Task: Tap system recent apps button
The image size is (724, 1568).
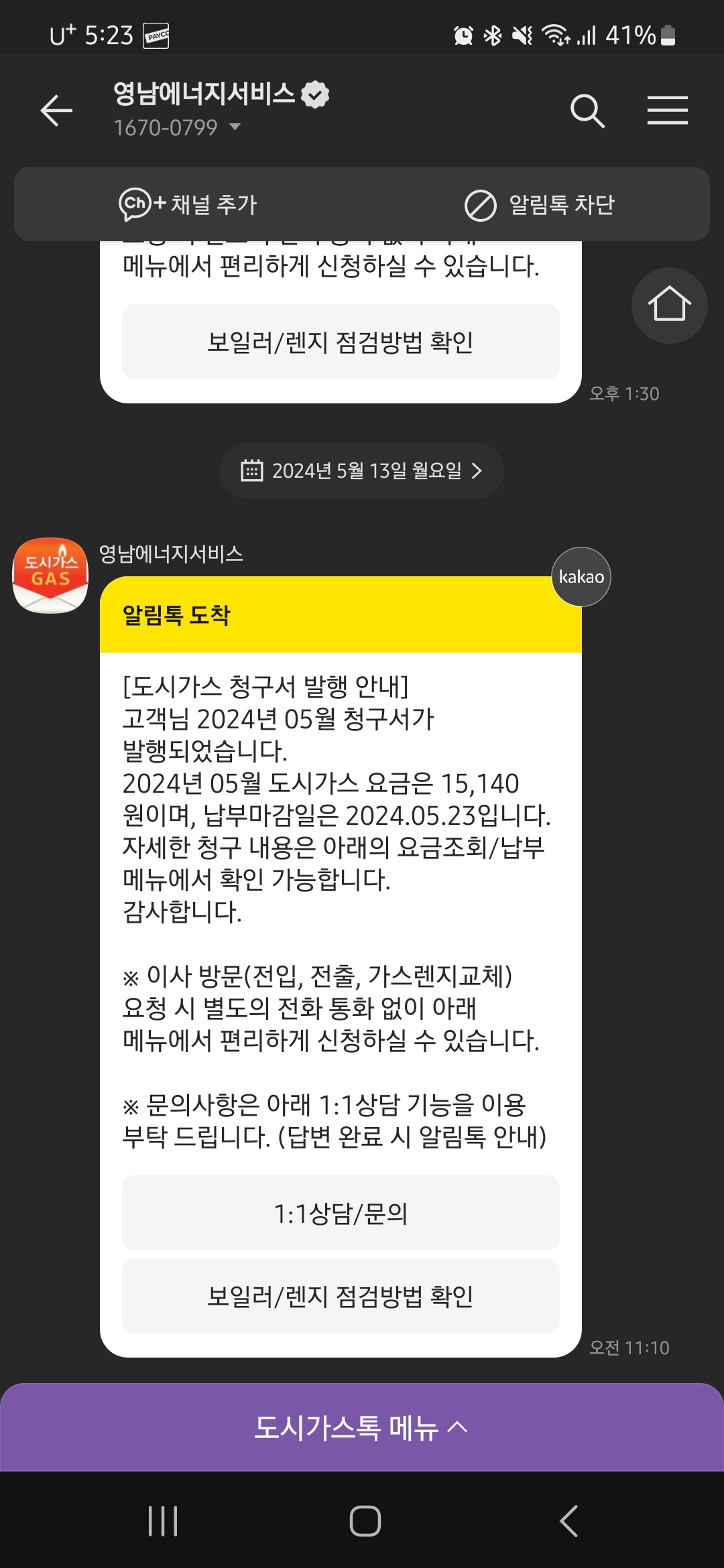Action: 163,1520
